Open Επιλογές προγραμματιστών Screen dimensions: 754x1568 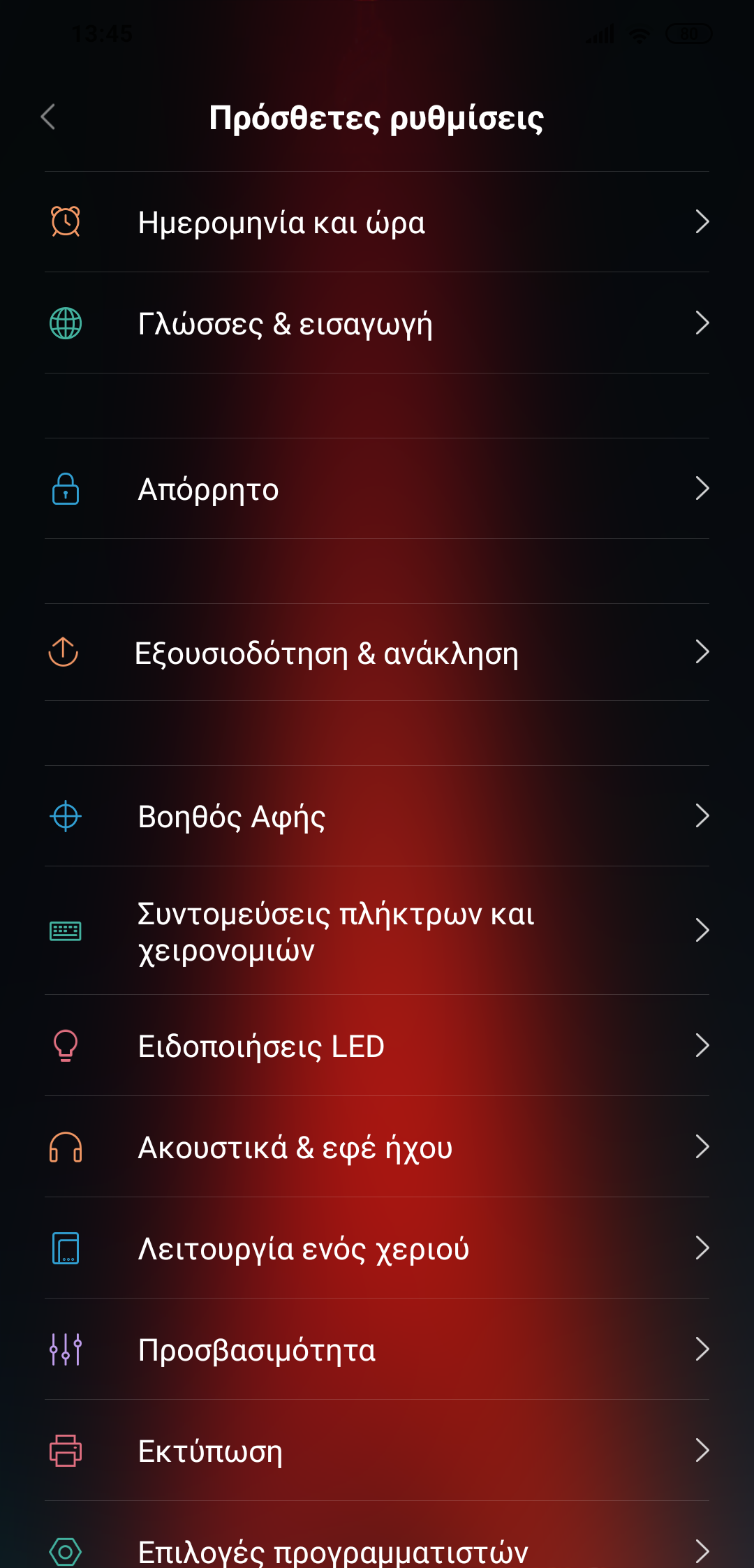[377, 1548]
